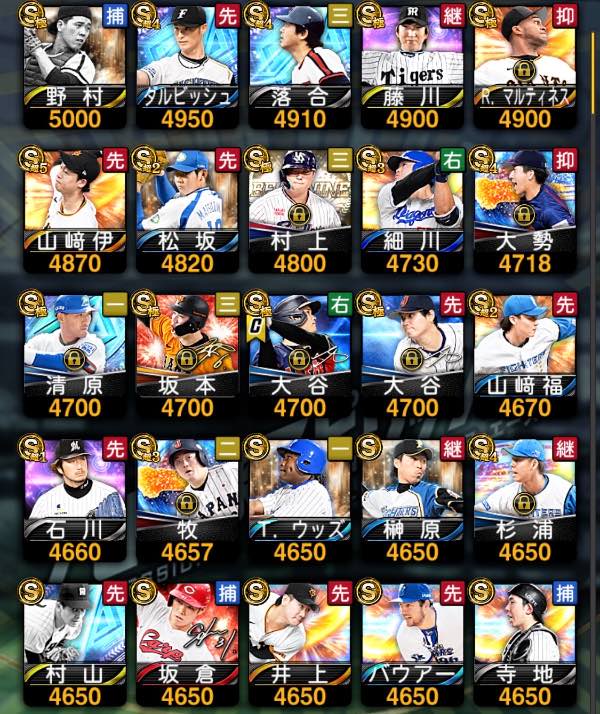The image size is (600, 714).
Task: Open the 寺地 catcher card
Action: [x=525, y=644]
